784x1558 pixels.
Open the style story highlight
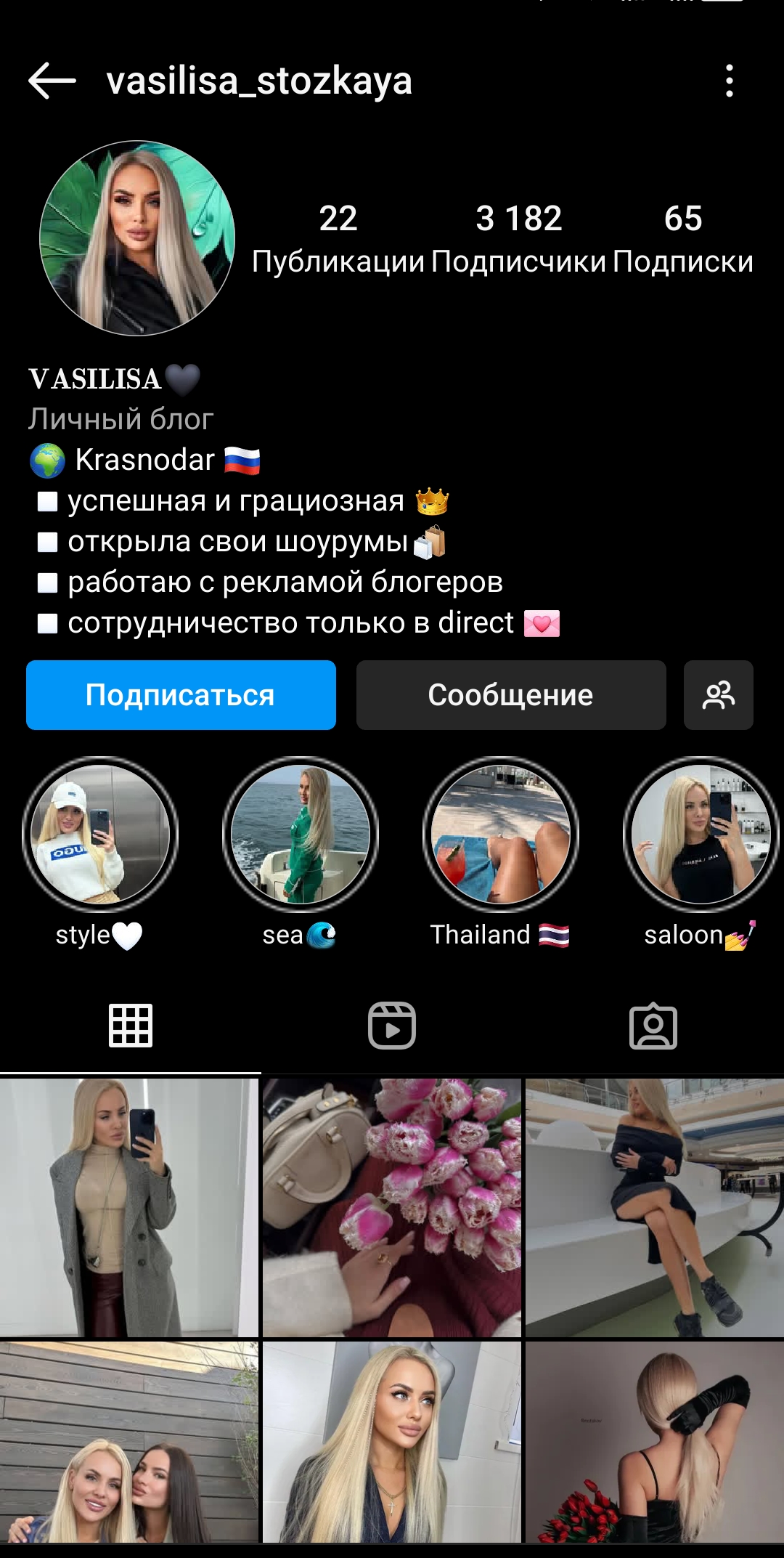(x=100, y=834)
